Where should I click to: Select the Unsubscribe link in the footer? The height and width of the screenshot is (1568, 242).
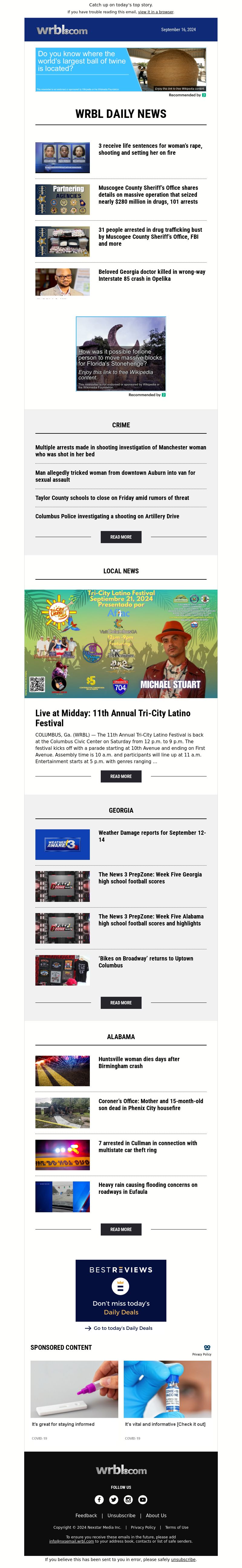121,1516
